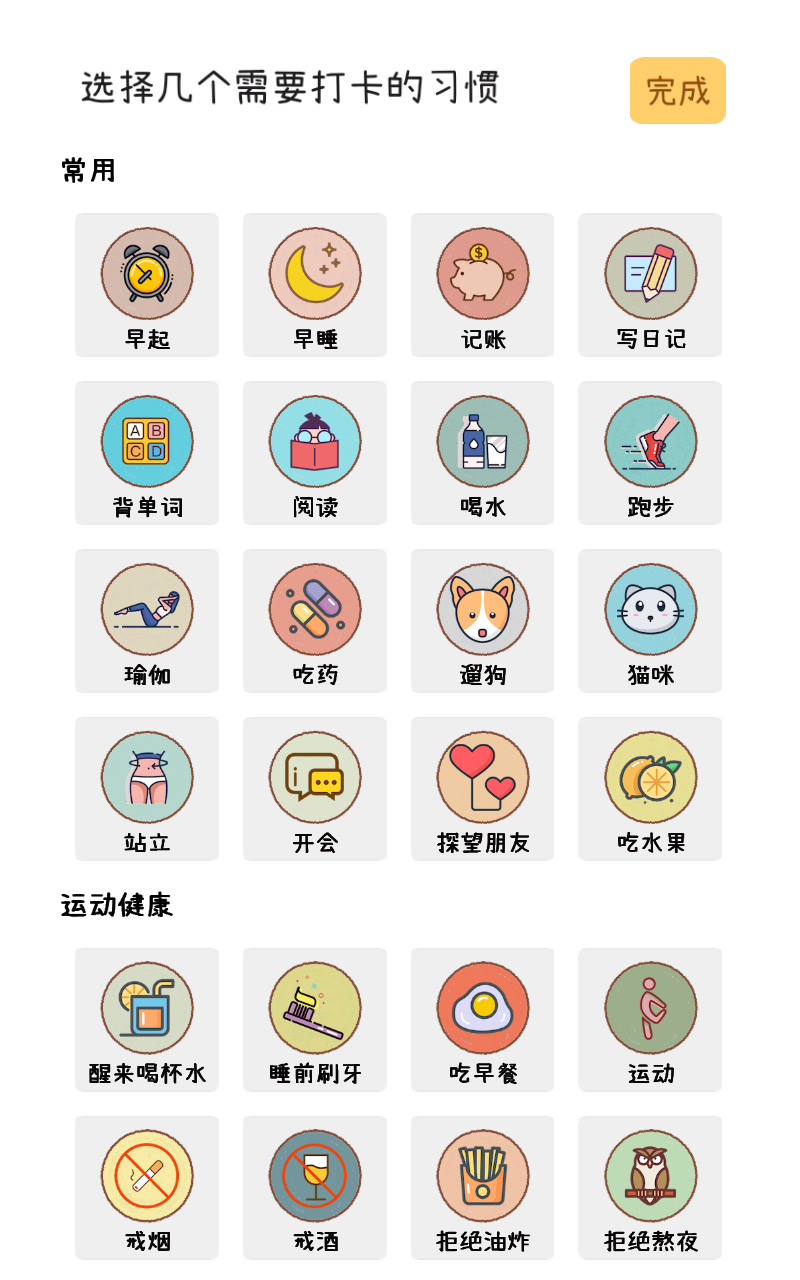Select the 瑜伽 habit

click(x=147, y=620)
